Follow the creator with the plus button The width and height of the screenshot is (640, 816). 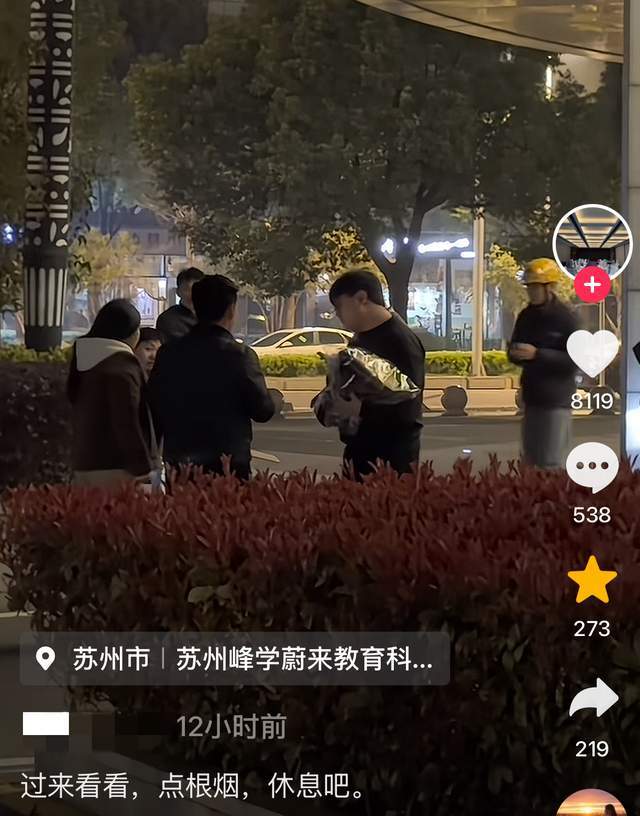click(592, 285)
